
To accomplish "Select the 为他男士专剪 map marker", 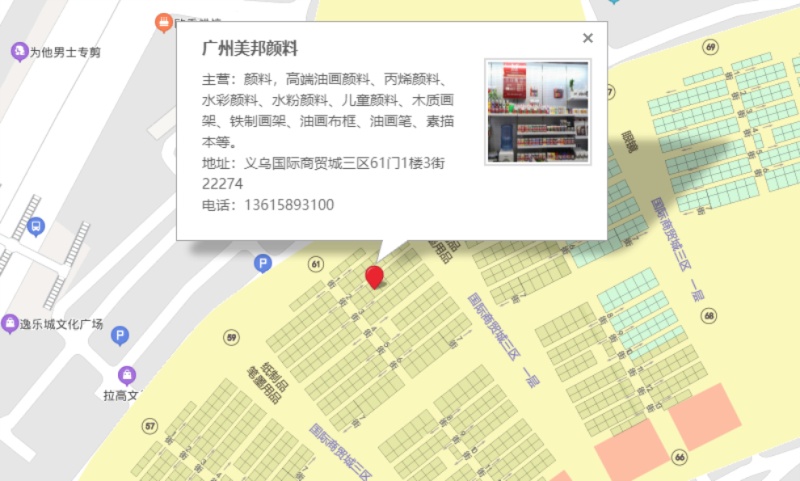I will (19, 52).
